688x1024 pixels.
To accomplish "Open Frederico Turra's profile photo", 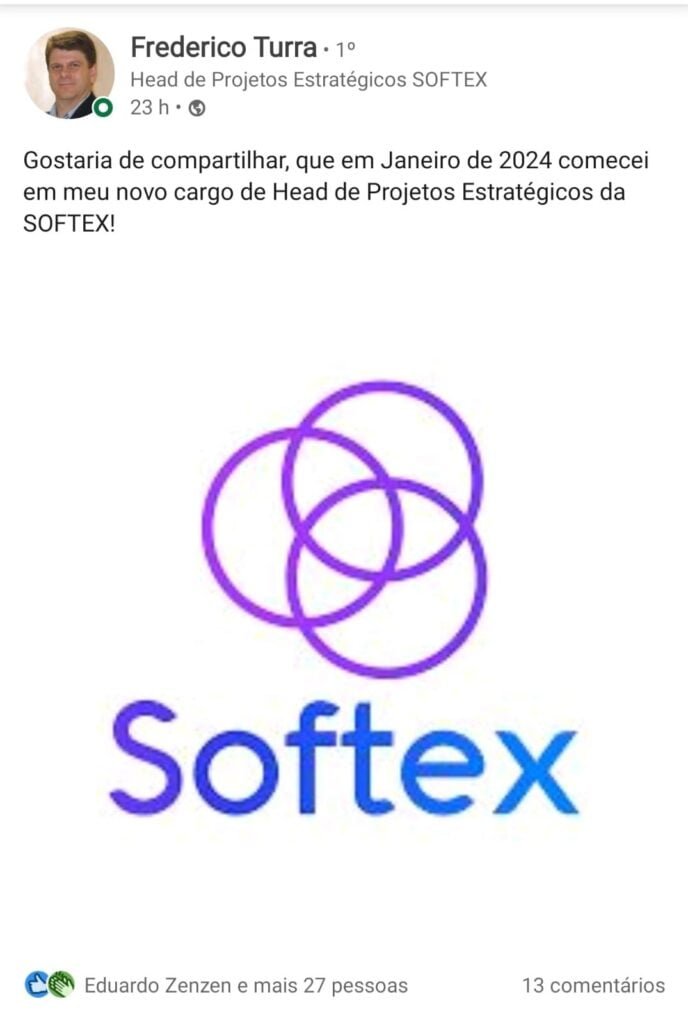I will point(69,73).
